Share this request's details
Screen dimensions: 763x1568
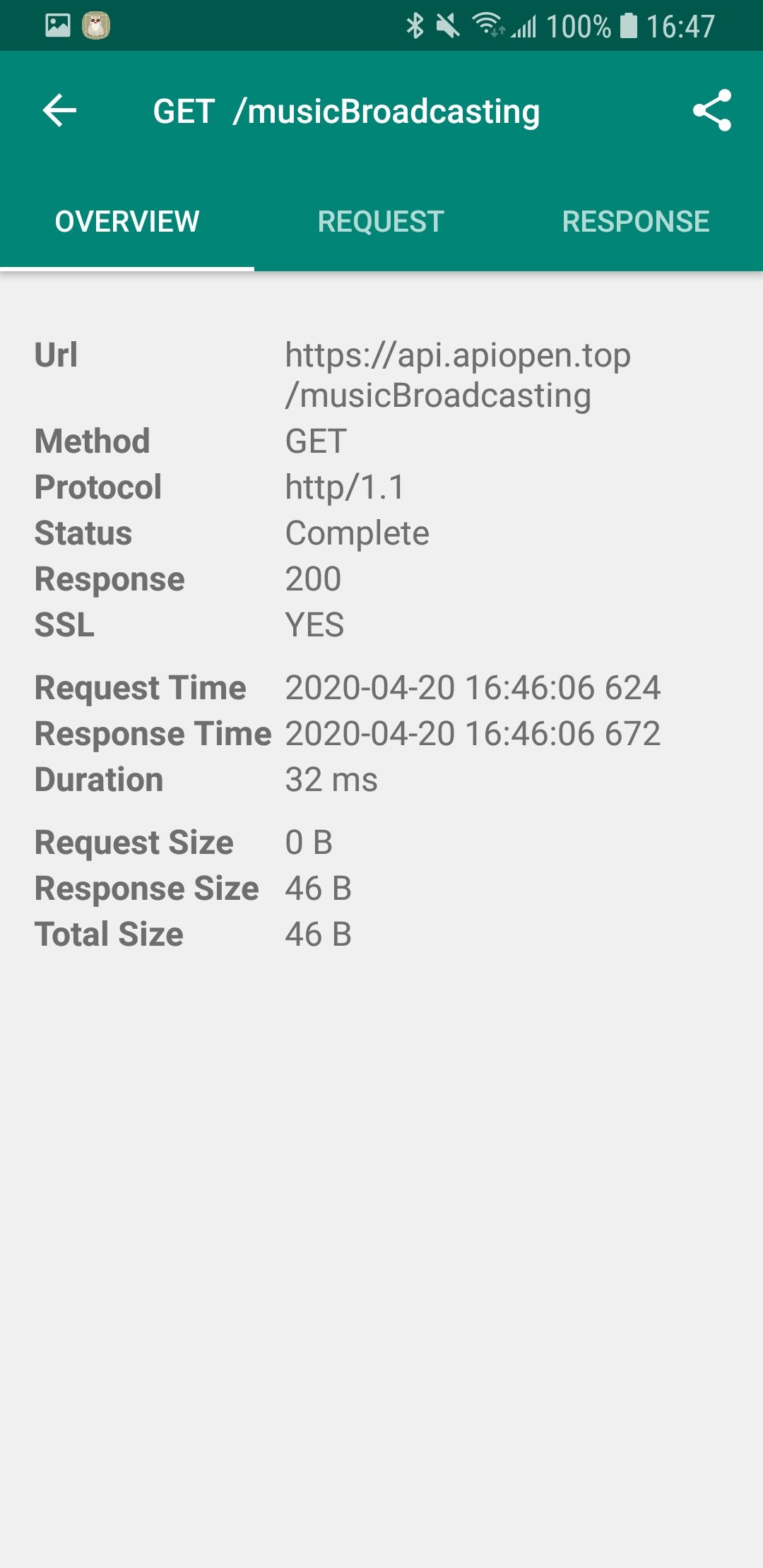click(712, 111)
